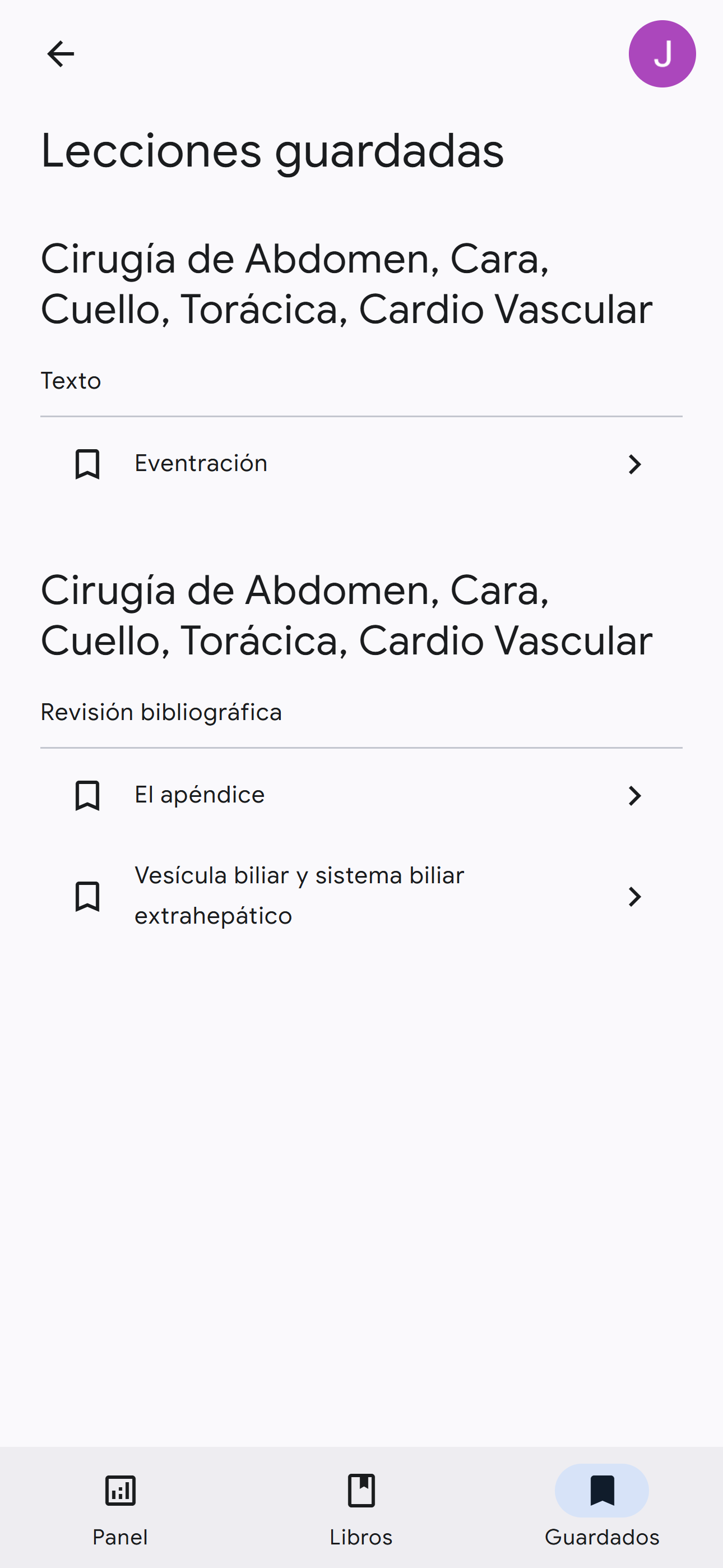Tap the bookmark icon next to El apéndice
Viewport: 723px width, 1568px height.
point(87,796)
